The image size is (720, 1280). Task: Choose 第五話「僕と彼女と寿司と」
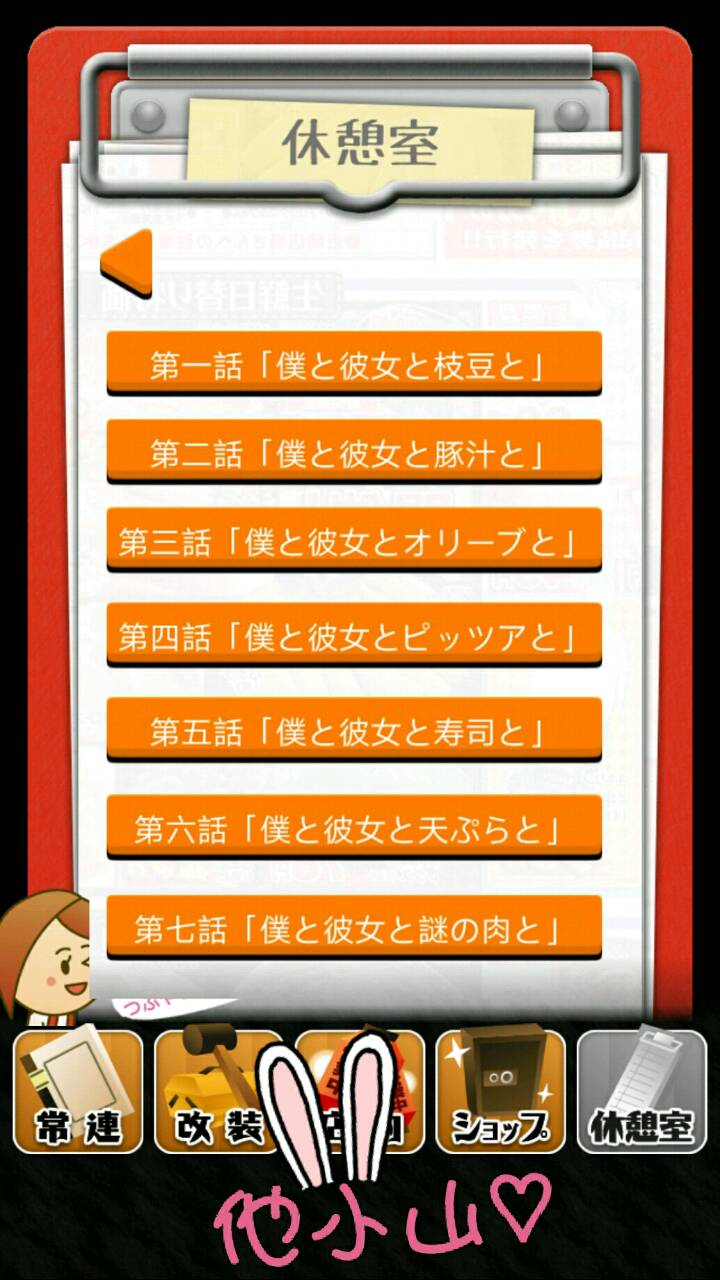pyautogui.click(x=354, y=730)
